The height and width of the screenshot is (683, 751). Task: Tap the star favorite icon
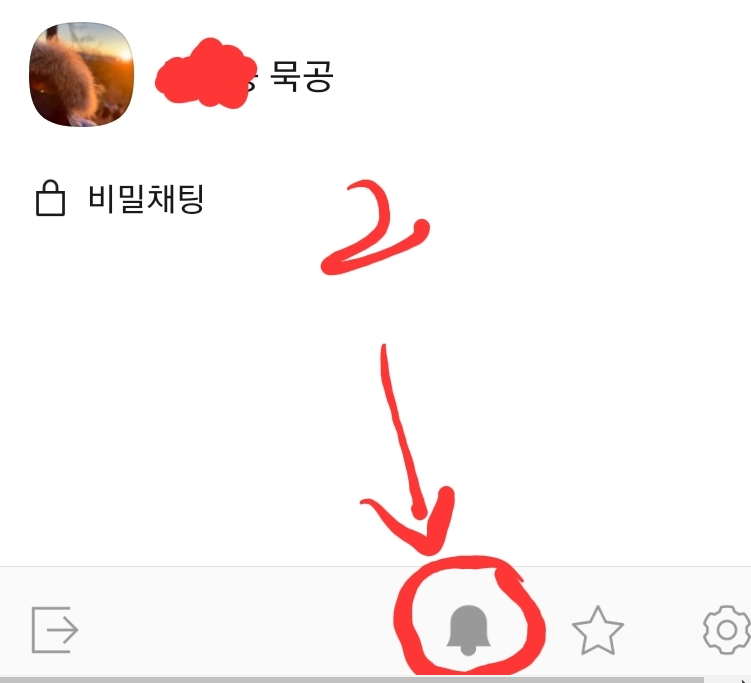click(597, 630)
